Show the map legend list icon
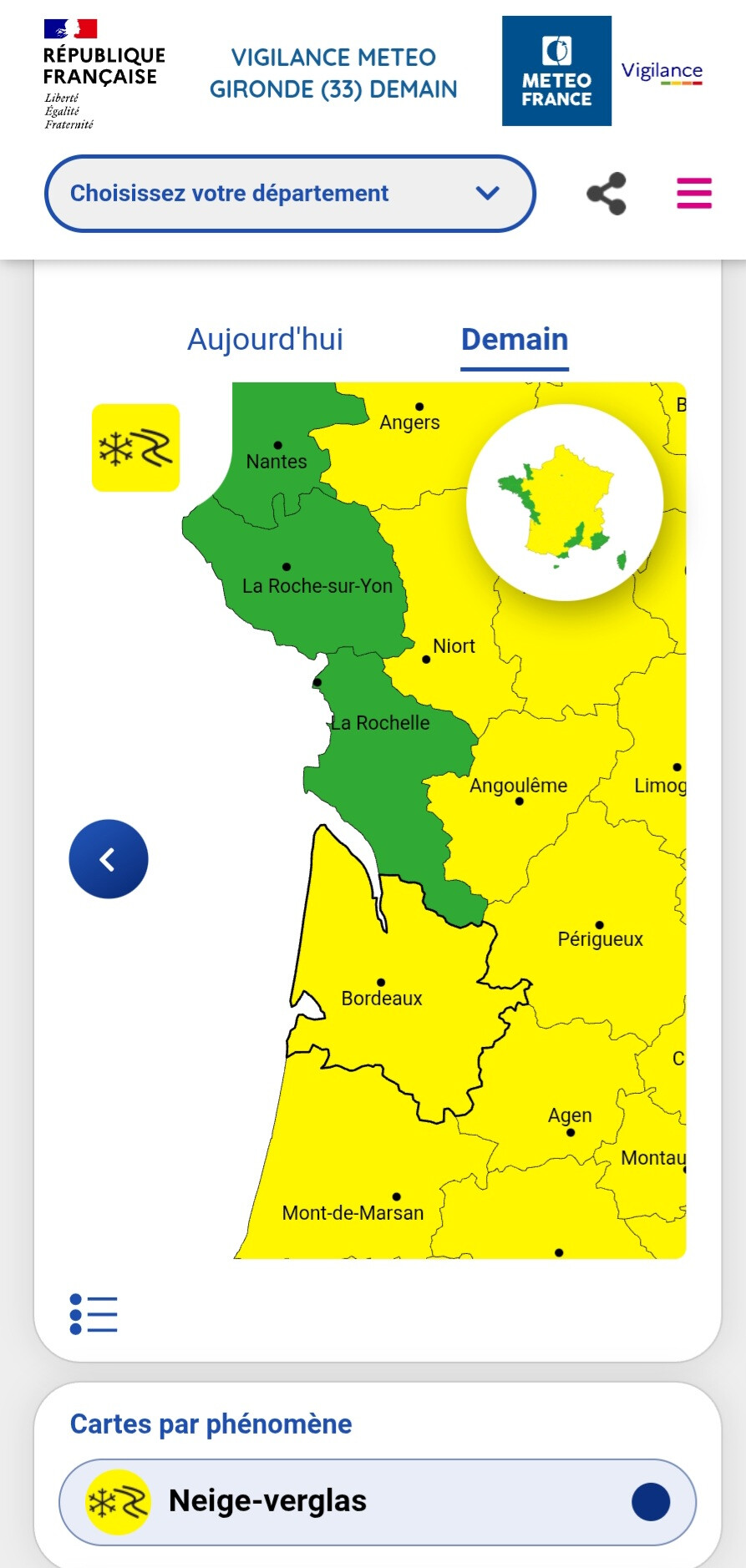 click(x=94, y=1314)
